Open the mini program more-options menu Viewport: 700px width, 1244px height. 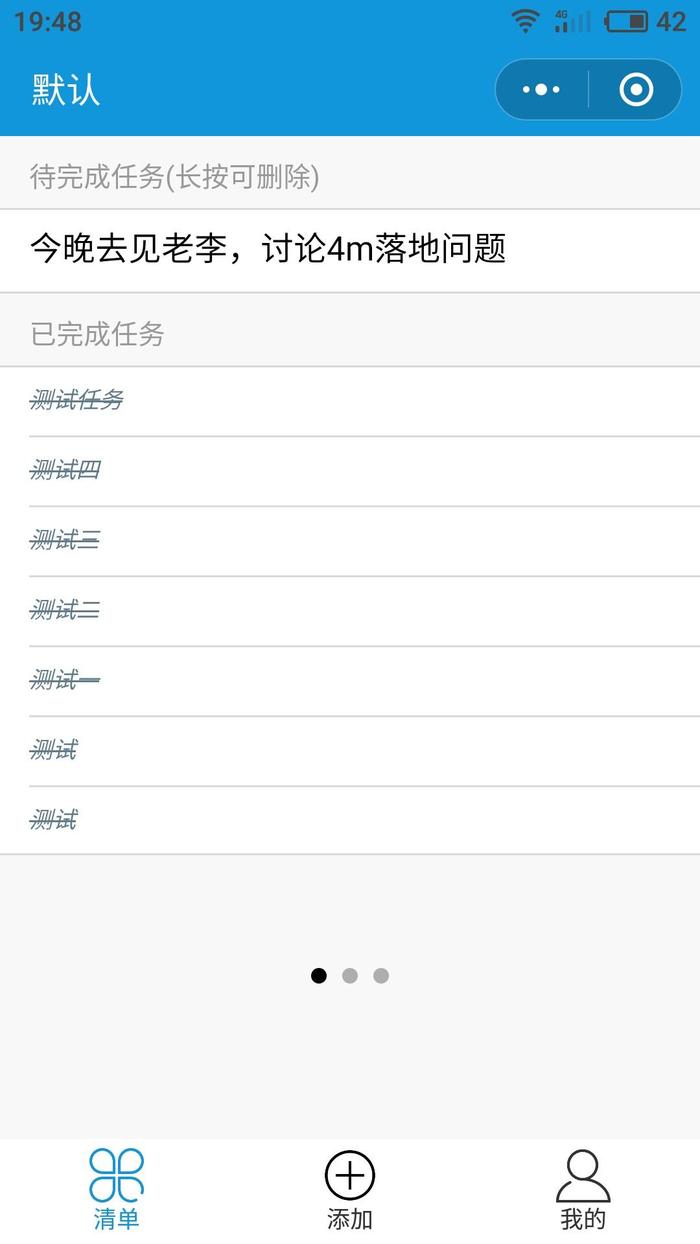(541, 90)
